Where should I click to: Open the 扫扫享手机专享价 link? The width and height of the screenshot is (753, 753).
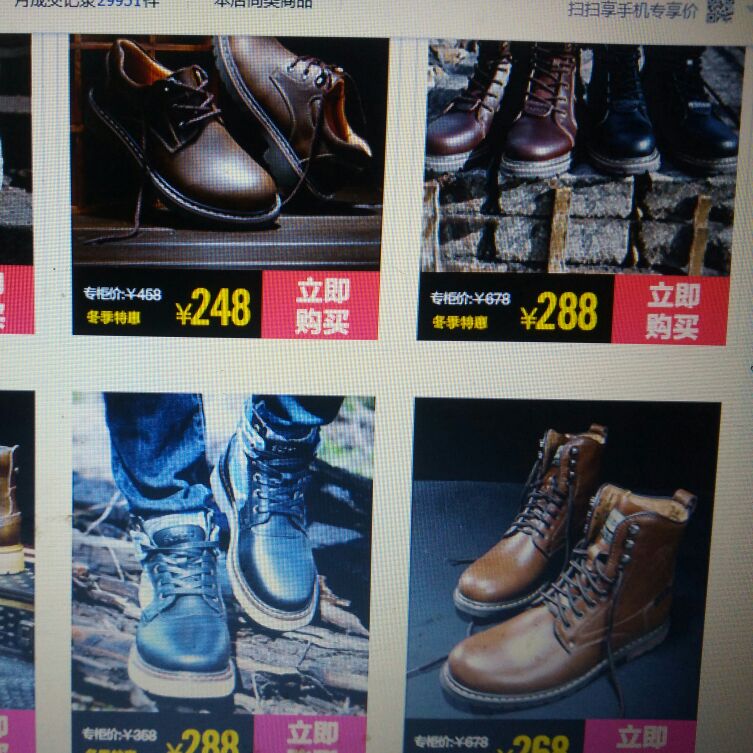[632, 10]
